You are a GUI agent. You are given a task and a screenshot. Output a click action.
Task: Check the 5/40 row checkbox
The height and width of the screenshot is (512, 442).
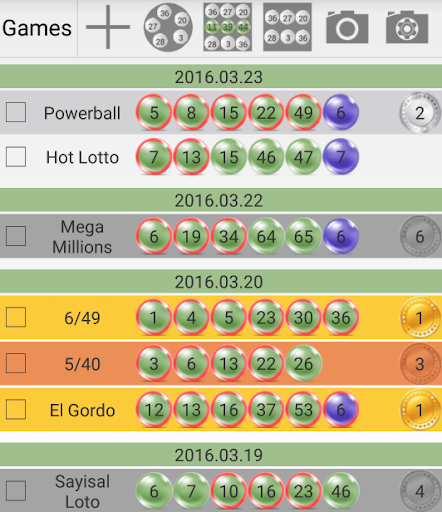pyautogui.click(x=16, y=363)
